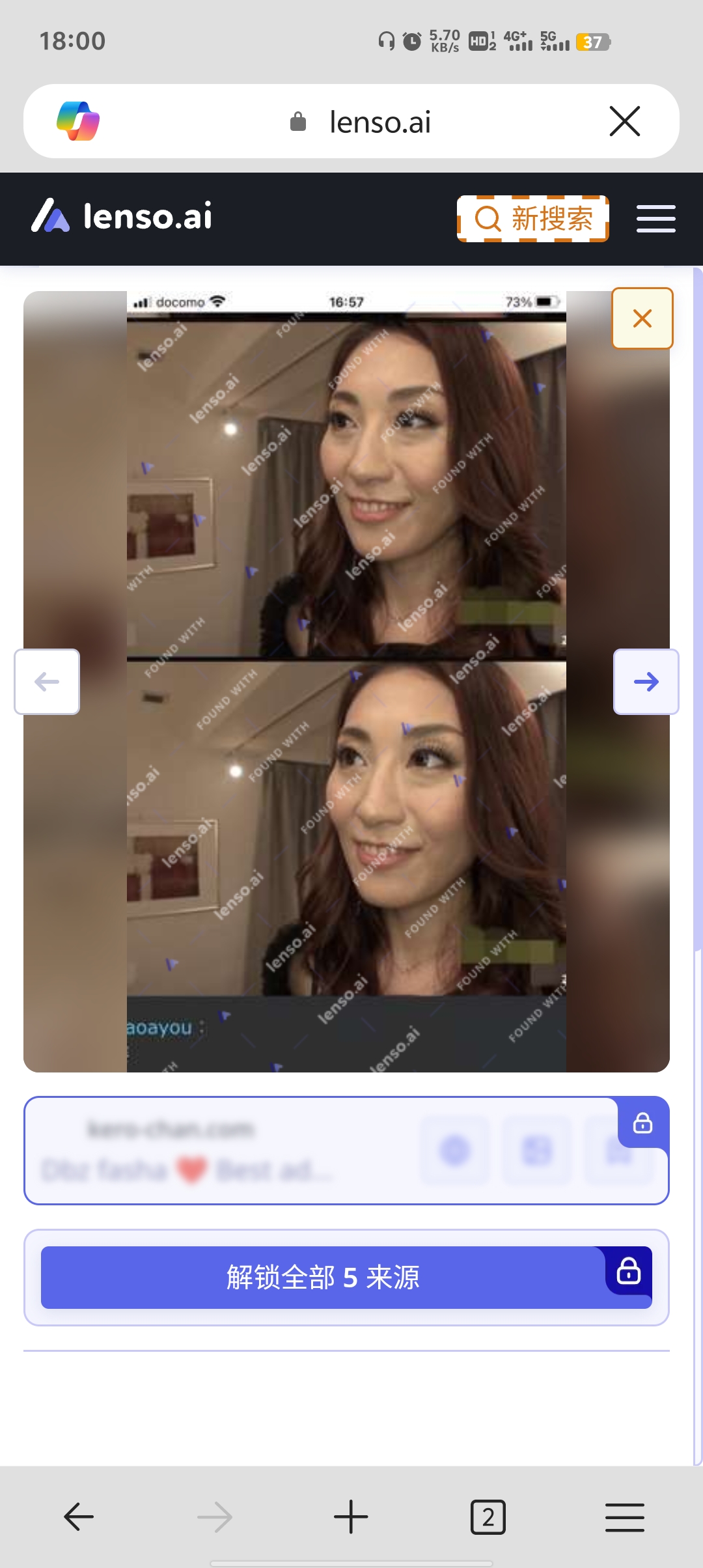This screenshot has width=703, height=1568.
Task: Go back in the browser
Action: tap(79, 1517)
